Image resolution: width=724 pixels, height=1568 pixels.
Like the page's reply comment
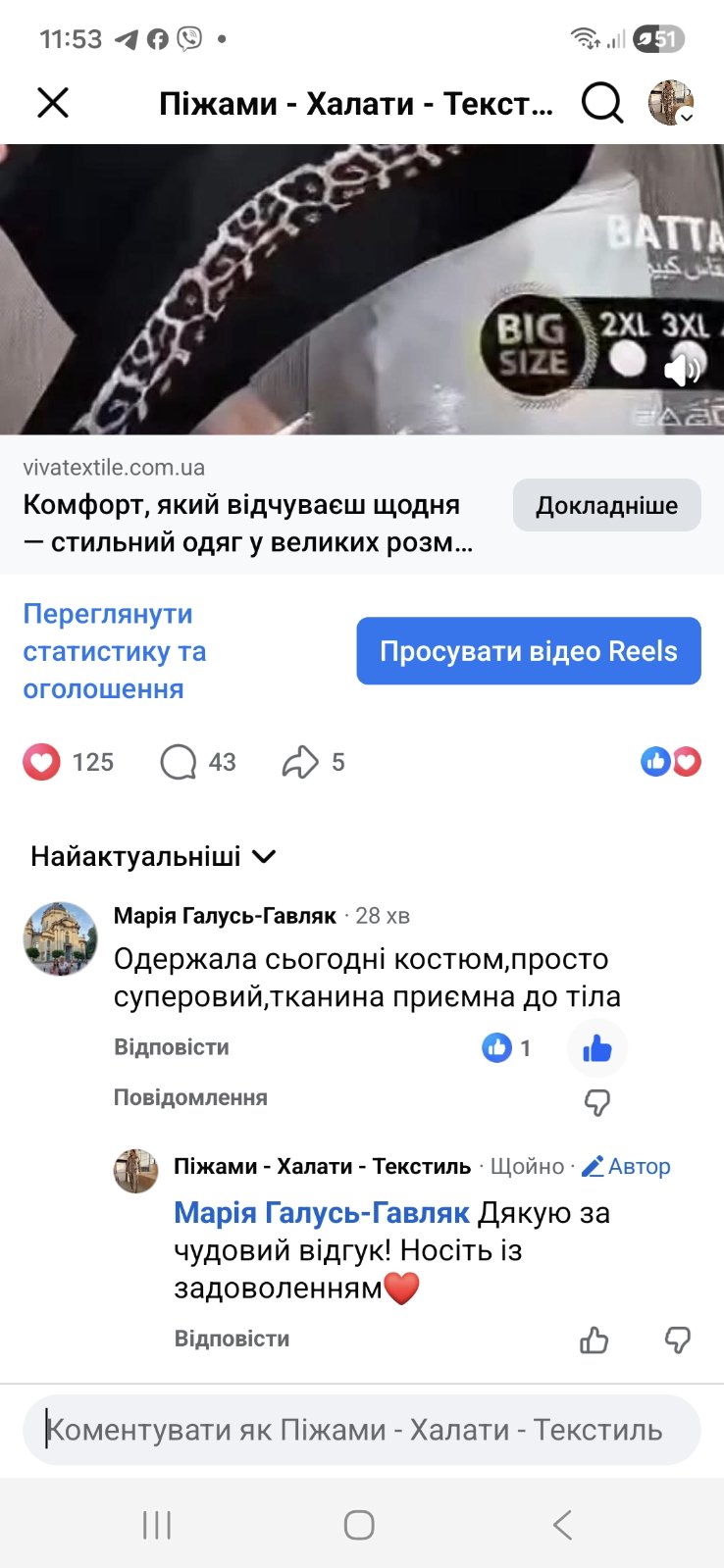[x=595, y=1340]
